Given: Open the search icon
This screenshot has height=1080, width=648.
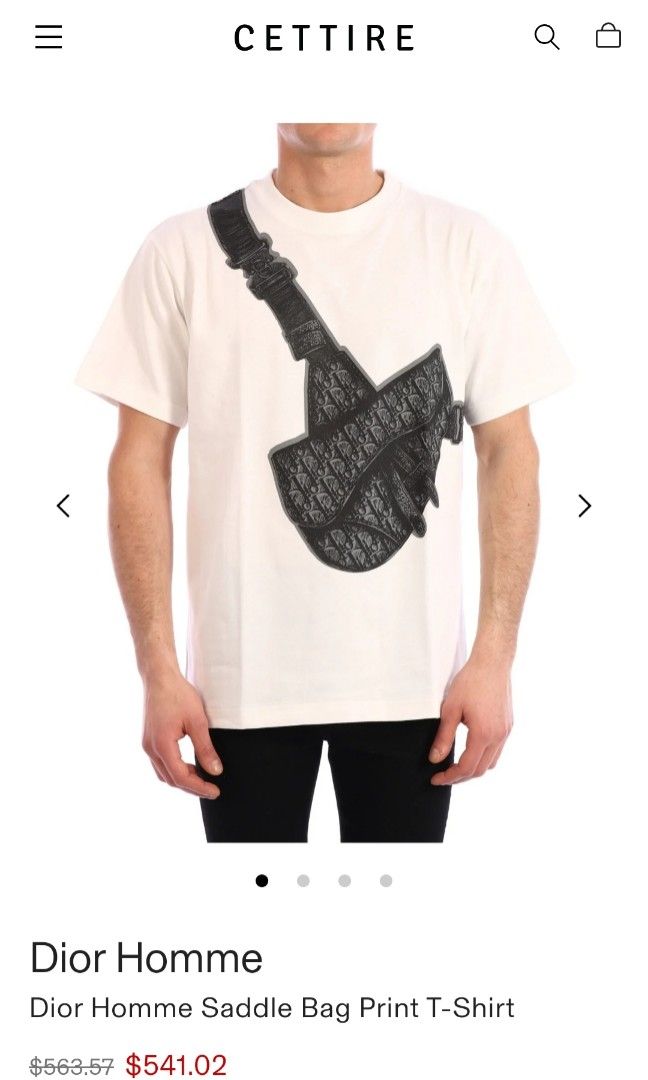Looking at the screenshot, I should [x=546, y=38].
